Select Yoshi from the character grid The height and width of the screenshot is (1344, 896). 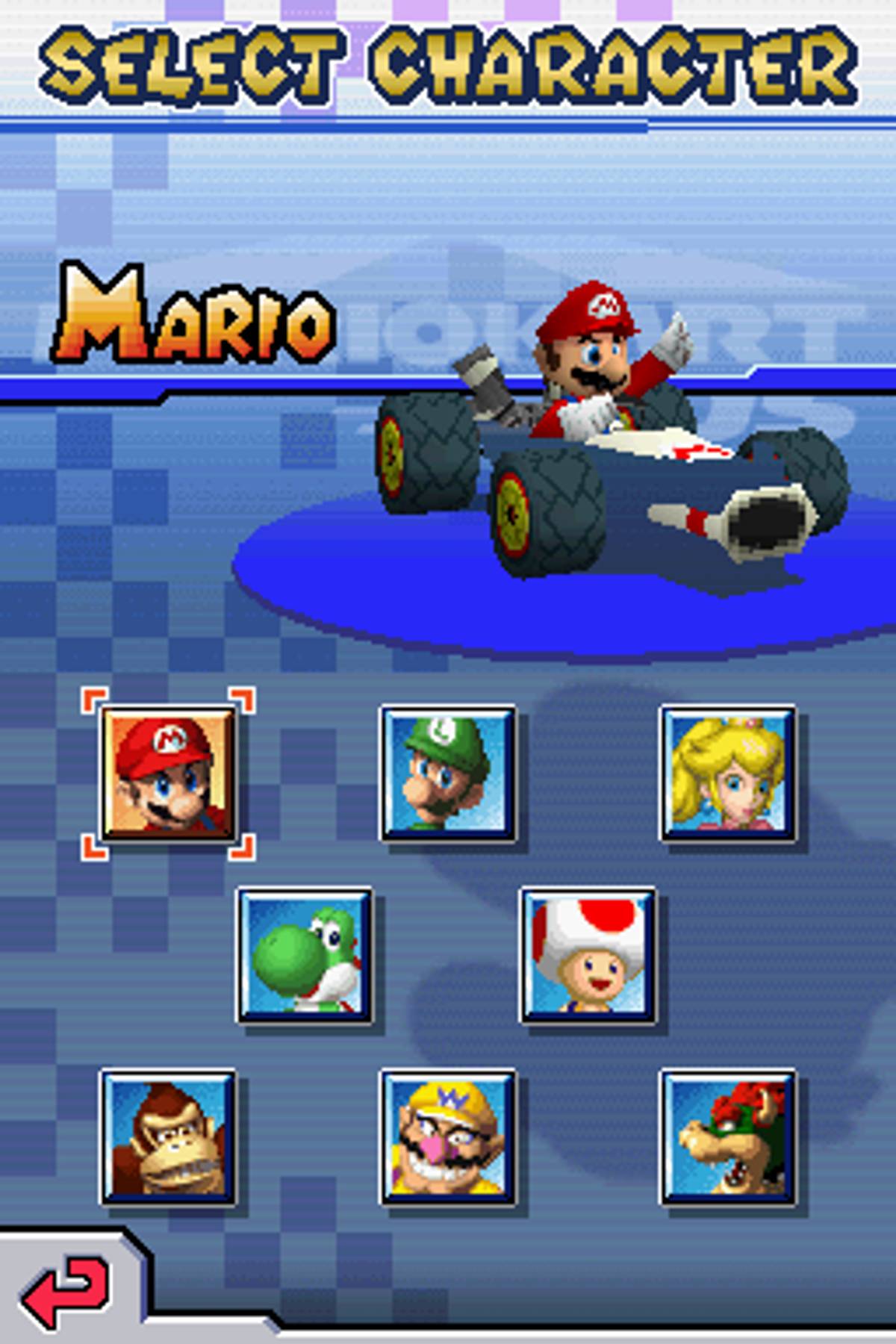click(x=305, y=954)
